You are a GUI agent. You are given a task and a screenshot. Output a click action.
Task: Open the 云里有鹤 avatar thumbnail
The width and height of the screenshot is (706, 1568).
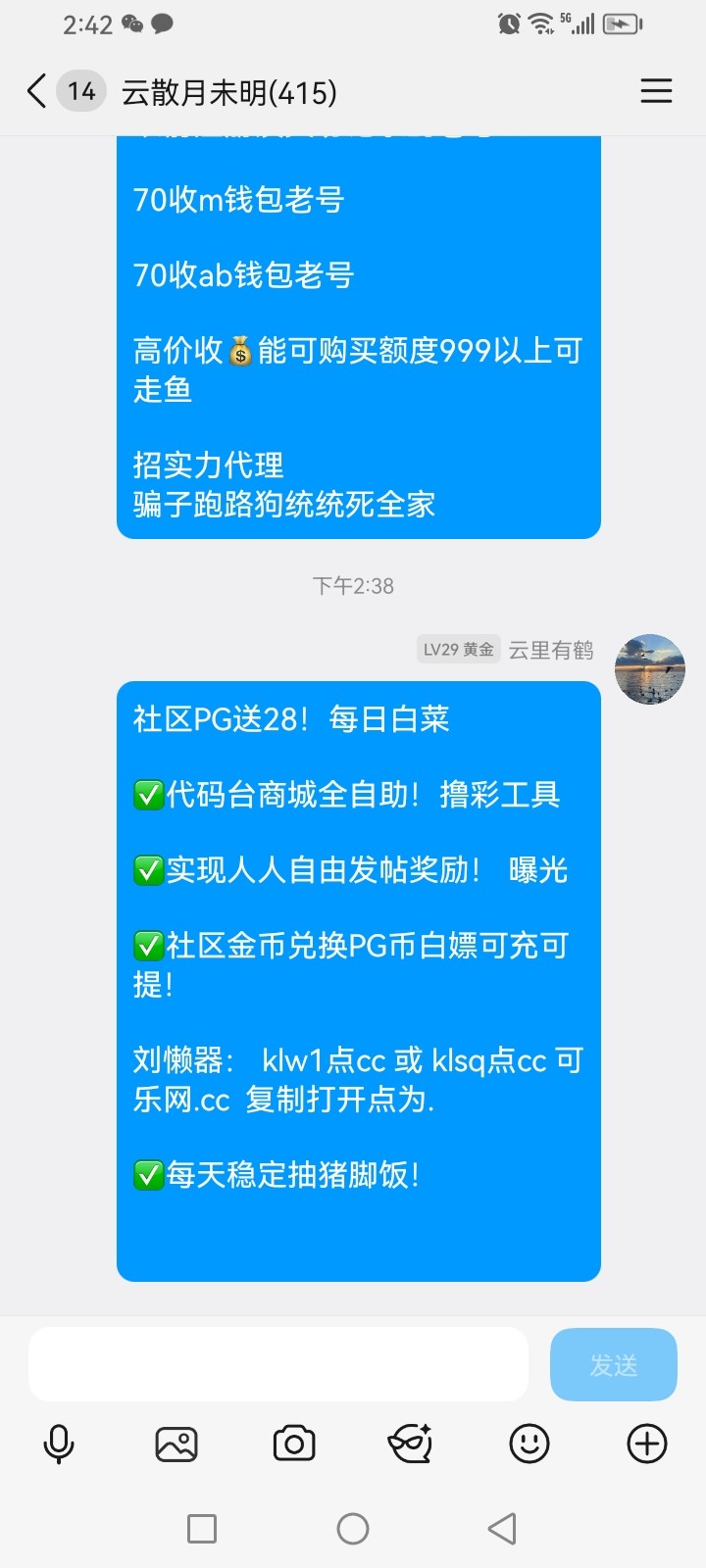pyautogui.click(x=651, y=669)
